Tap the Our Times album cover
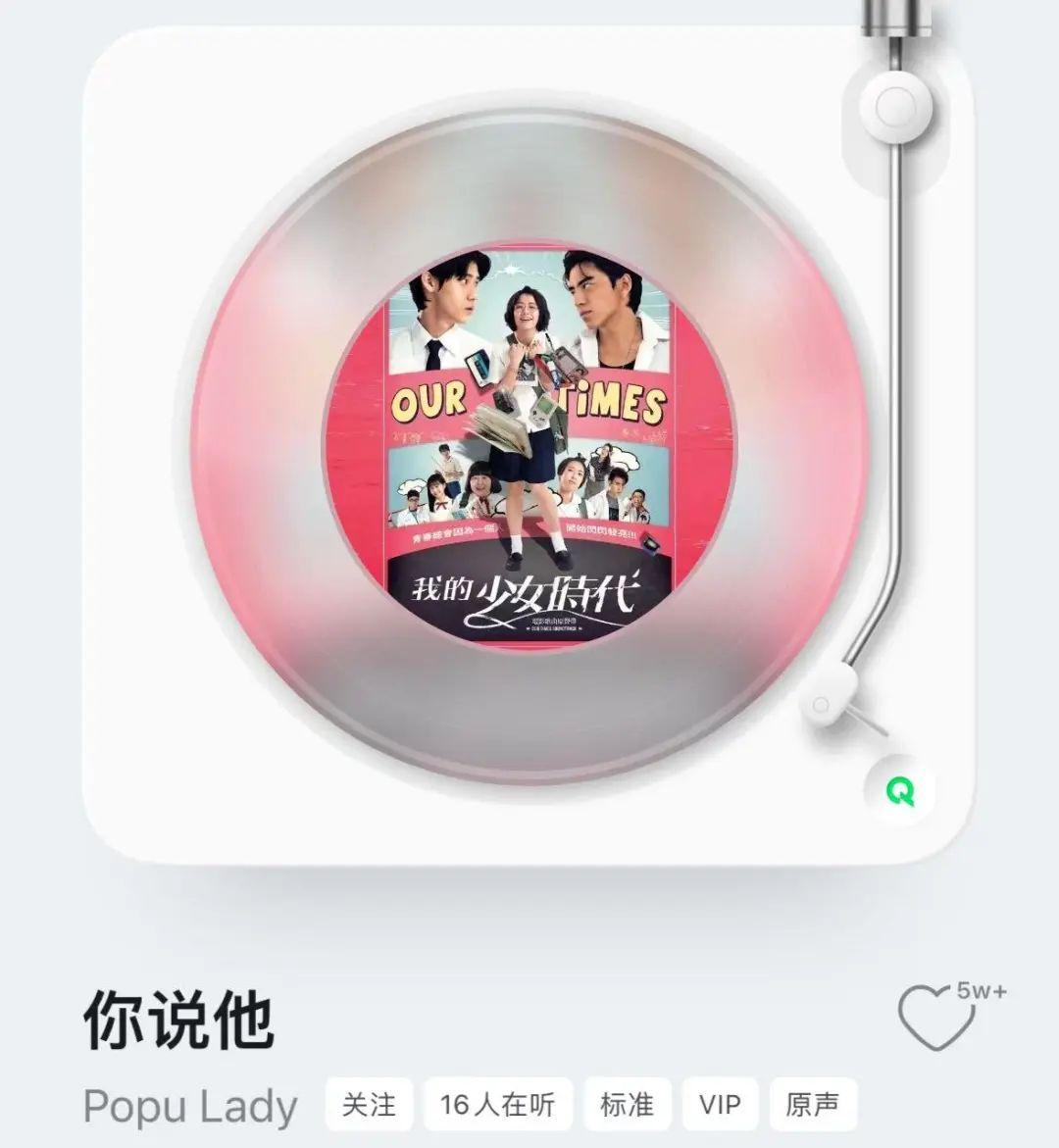Screen dimensions: 1059x1148 [529, 446]
